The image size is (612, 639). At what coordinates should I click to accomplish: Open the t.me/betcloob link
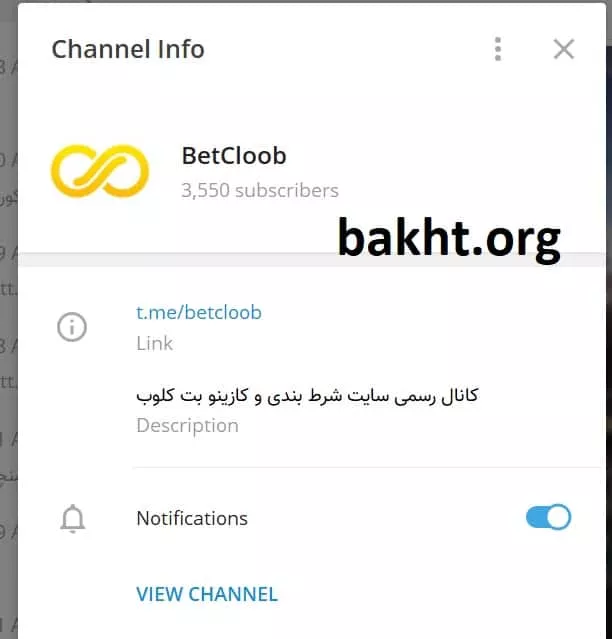pyautogui.click(x=199, y=312)
